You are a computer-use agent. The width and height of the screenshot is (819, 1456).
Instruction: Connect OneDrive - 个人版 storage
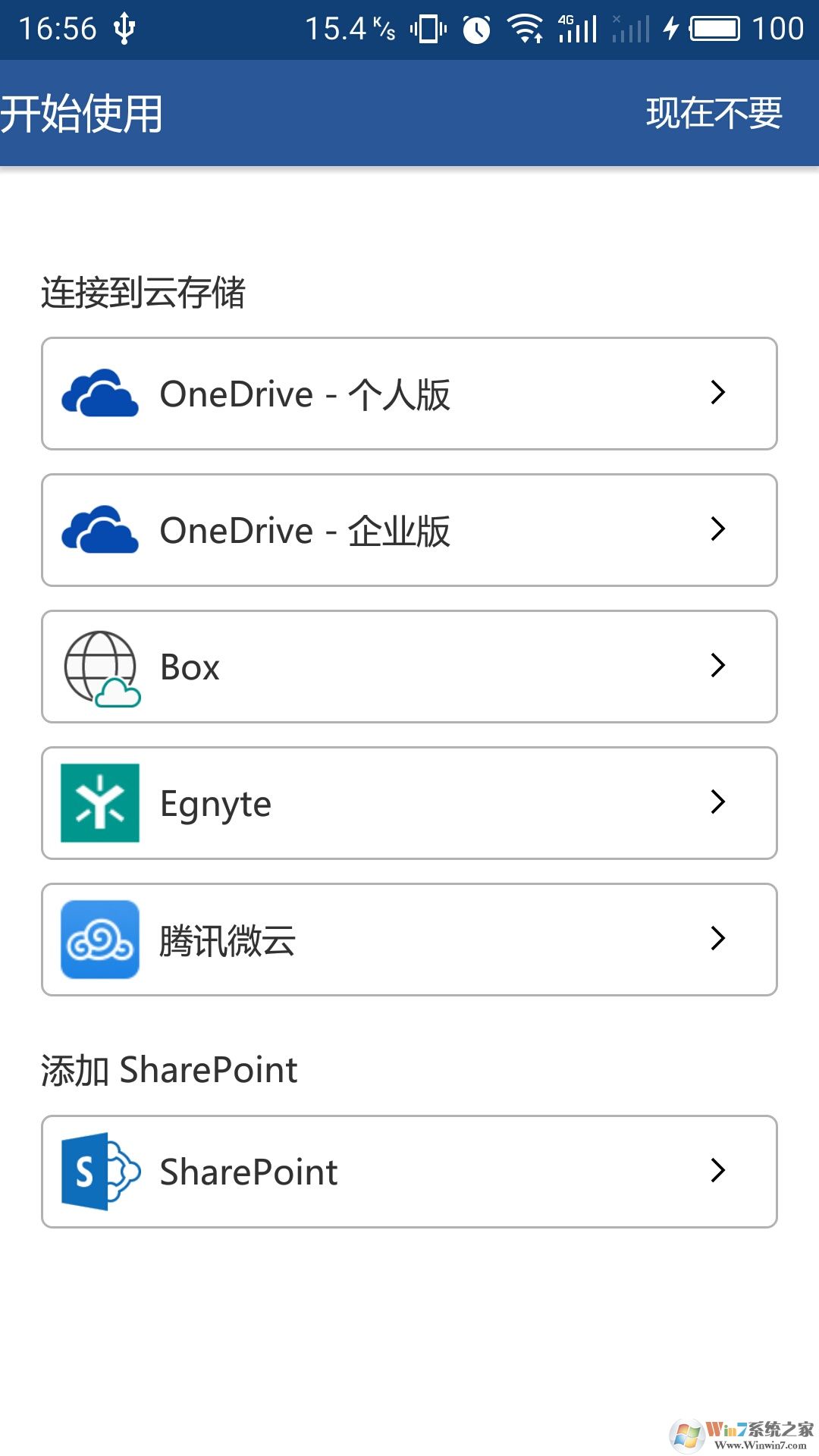(x=409, y=394)
